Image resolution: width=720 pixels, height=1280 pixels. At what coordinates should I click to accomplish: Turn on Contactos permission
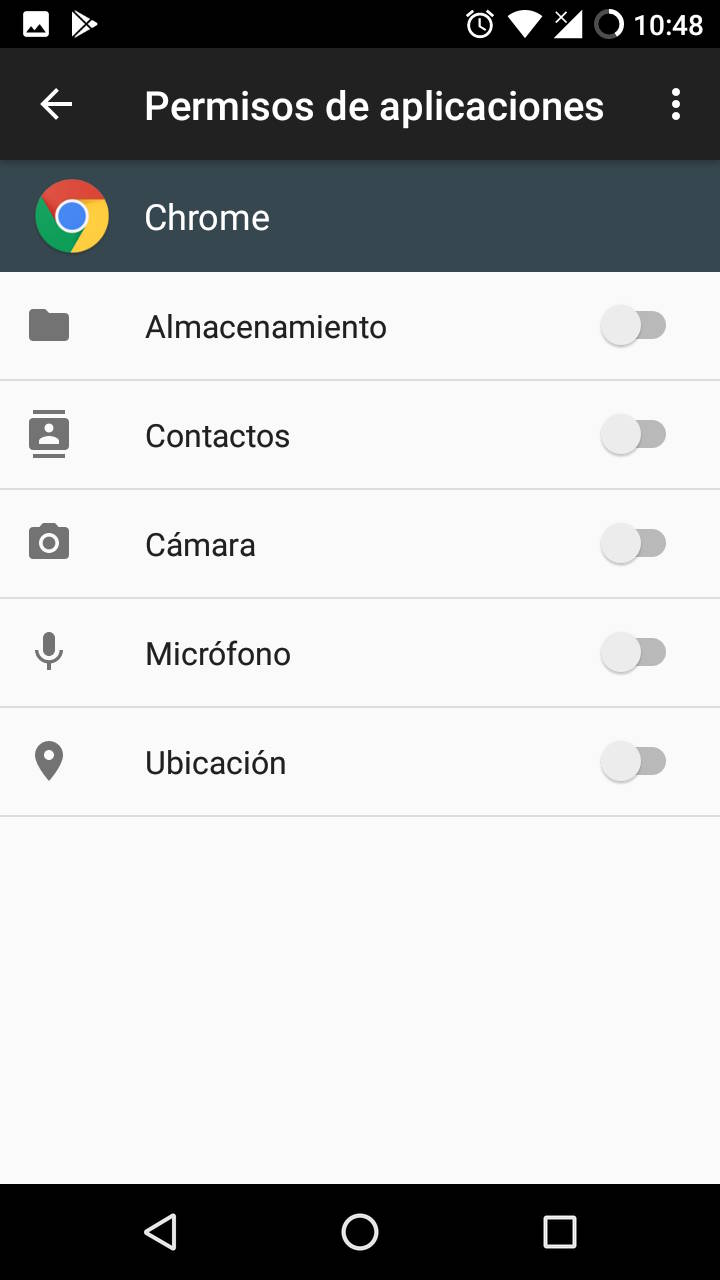click(x=633, y=435)
